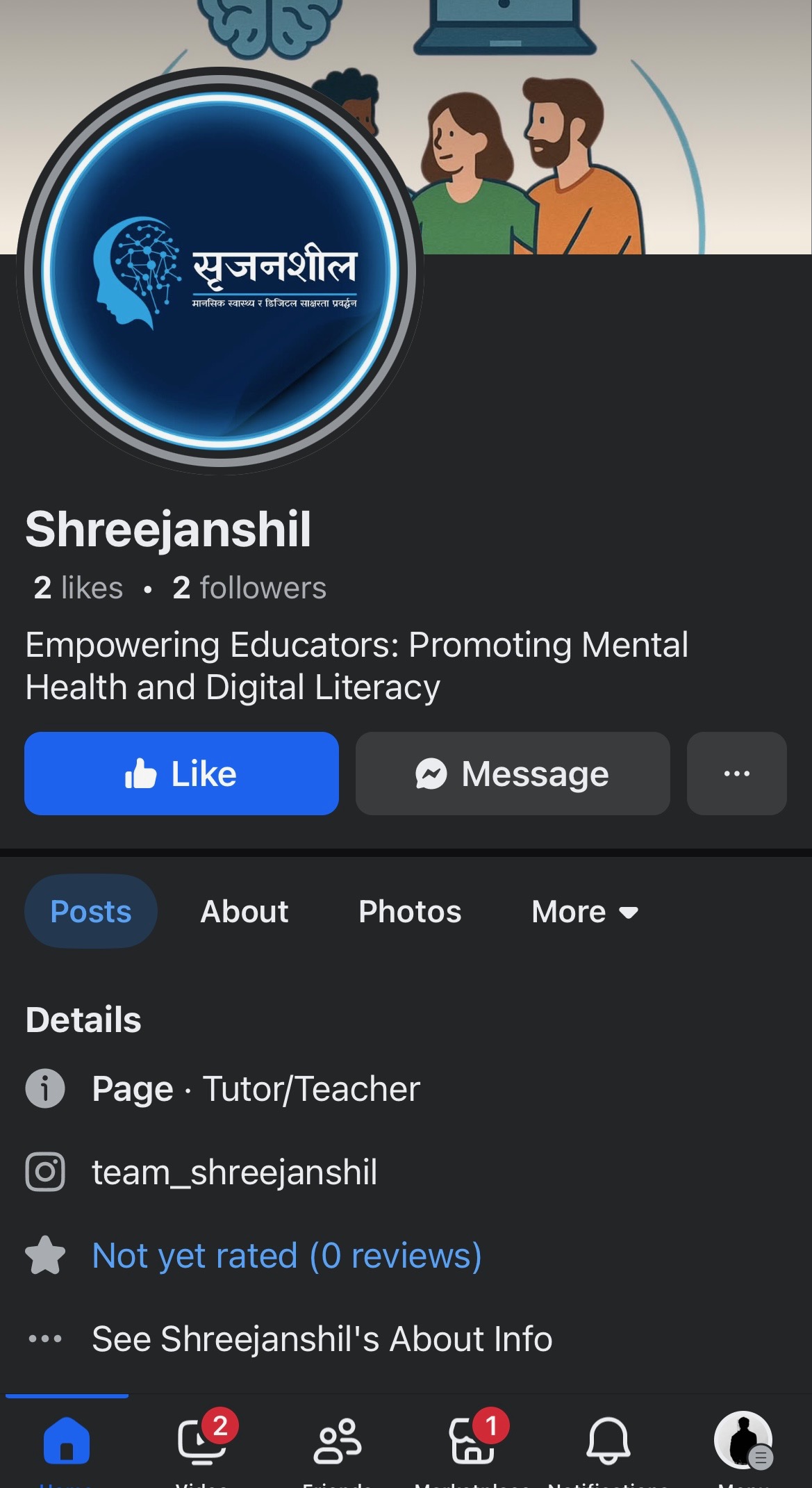Like the Shreejanshil page
Image resolution: width=812 pixels, height=1488 pixels.
(x=181, y=774)
